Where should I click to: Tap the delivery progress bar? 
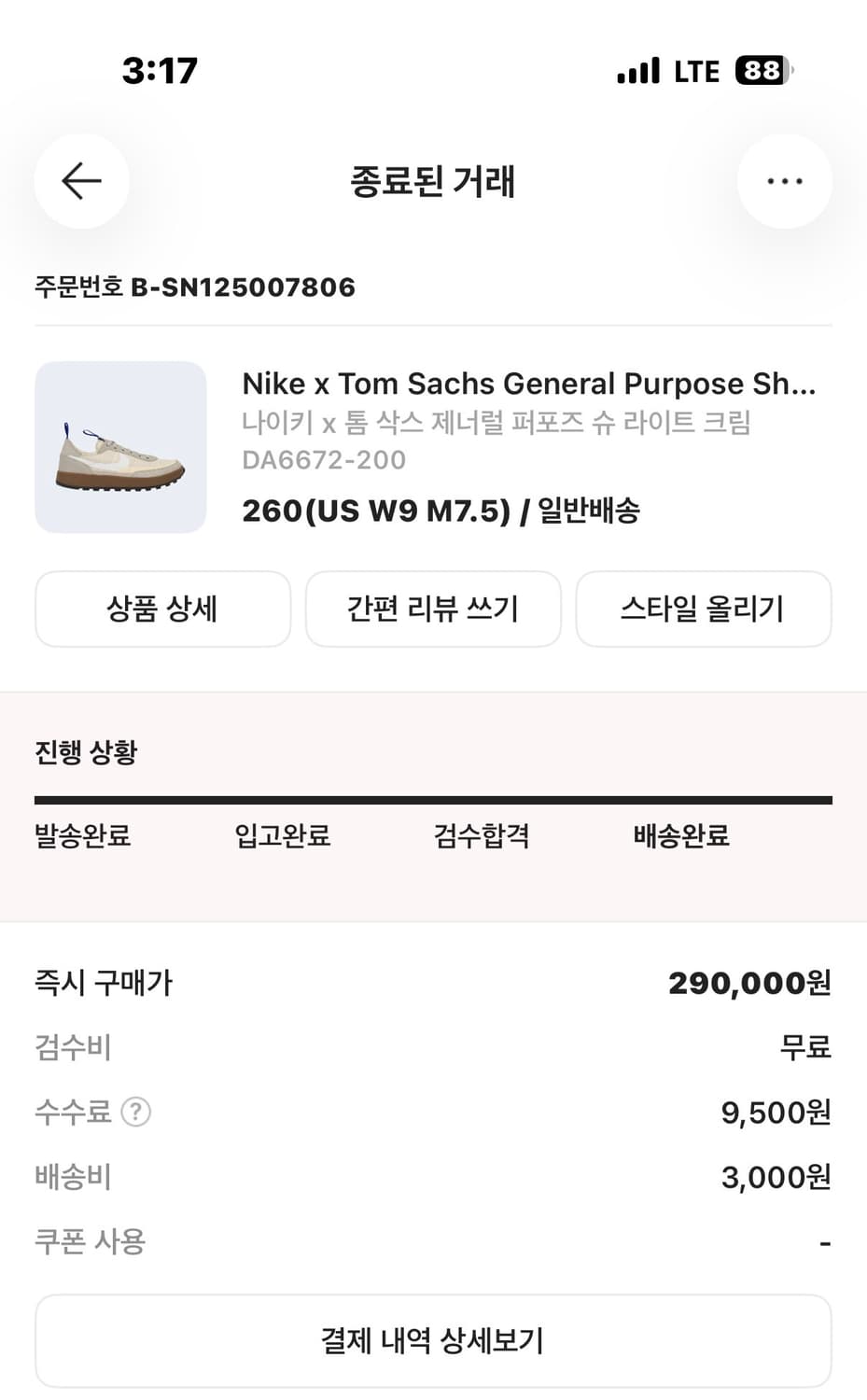click(x=433, y=798)
